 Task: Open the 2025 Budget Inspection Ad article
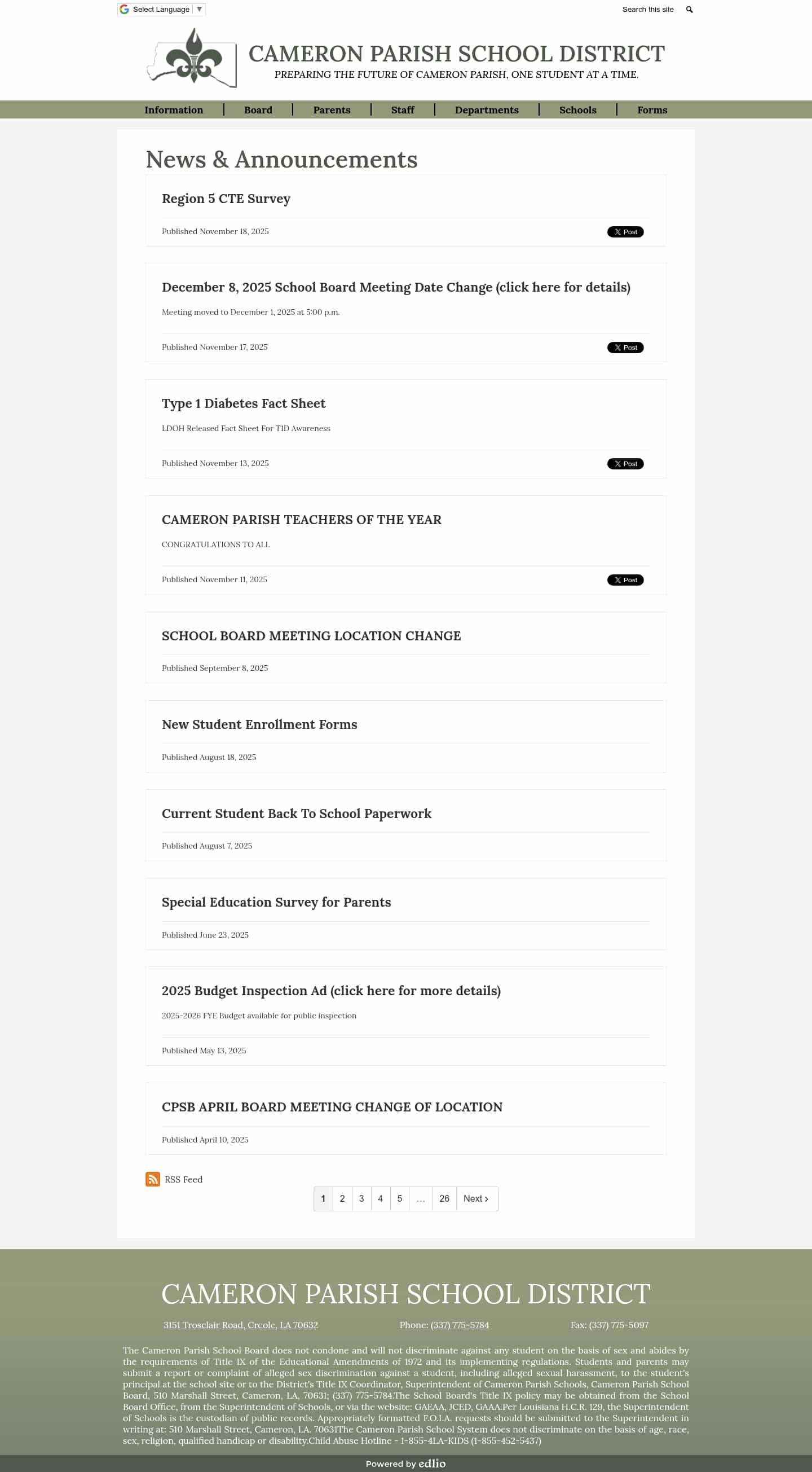point(331,991)
